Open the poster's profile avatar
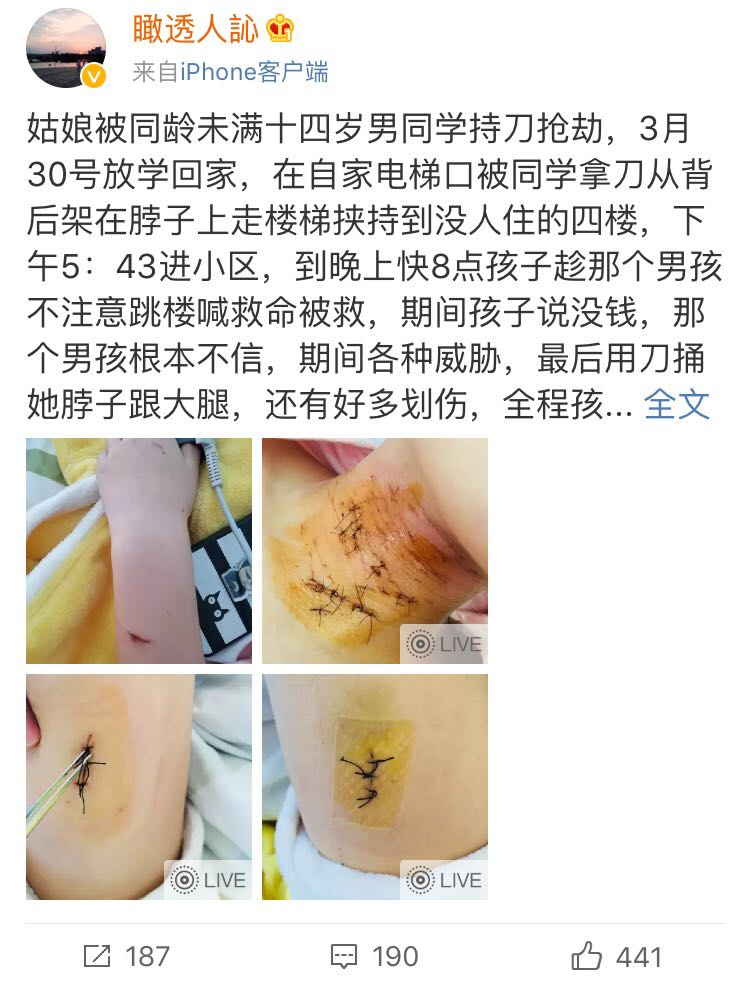This screenshot has height=989, width=750. click(x=65, y=48)
